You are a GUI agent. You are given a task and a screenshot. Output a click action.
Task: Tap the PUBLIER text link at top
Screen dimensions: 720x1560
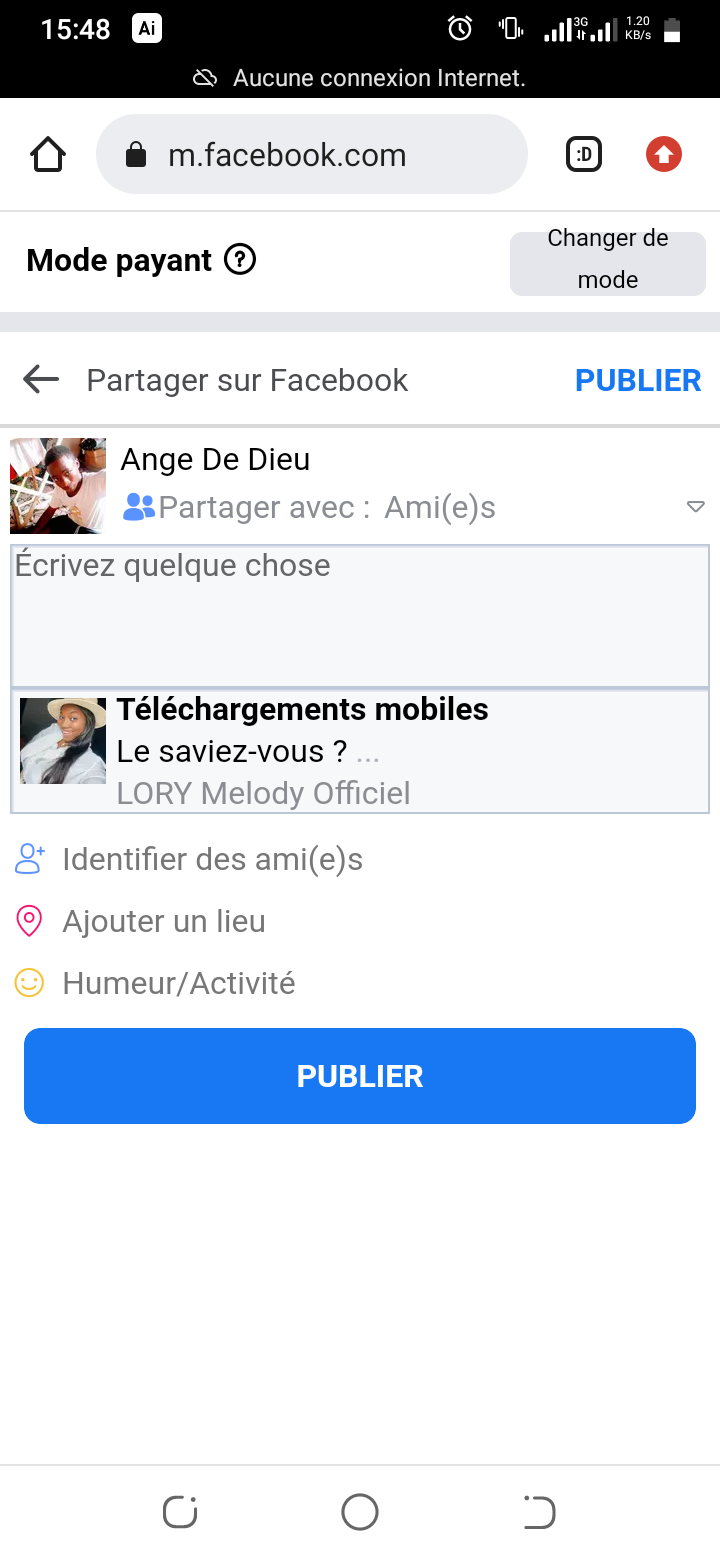[x=638, y=380]
